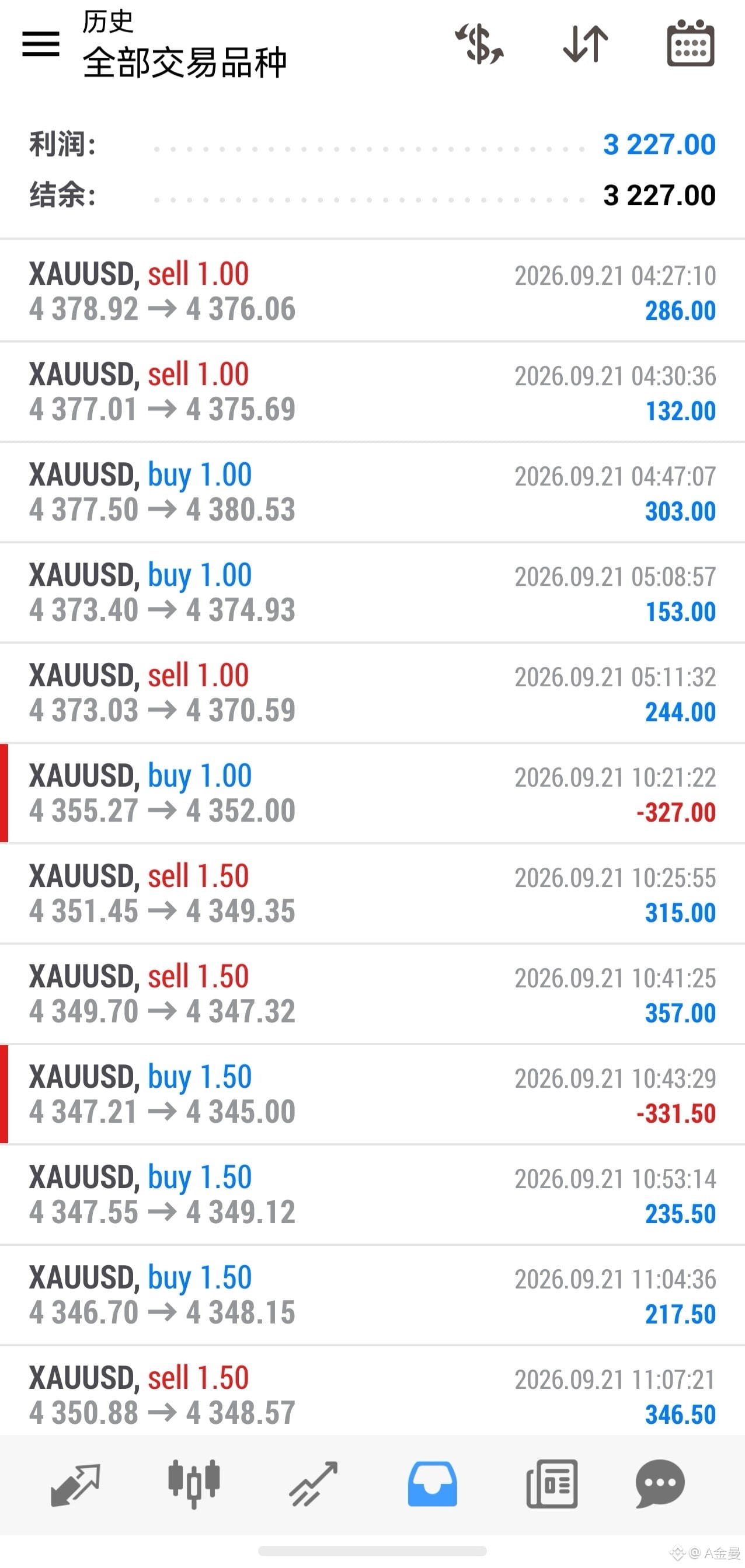
Task: Open the News tab
Action: 552,1484
